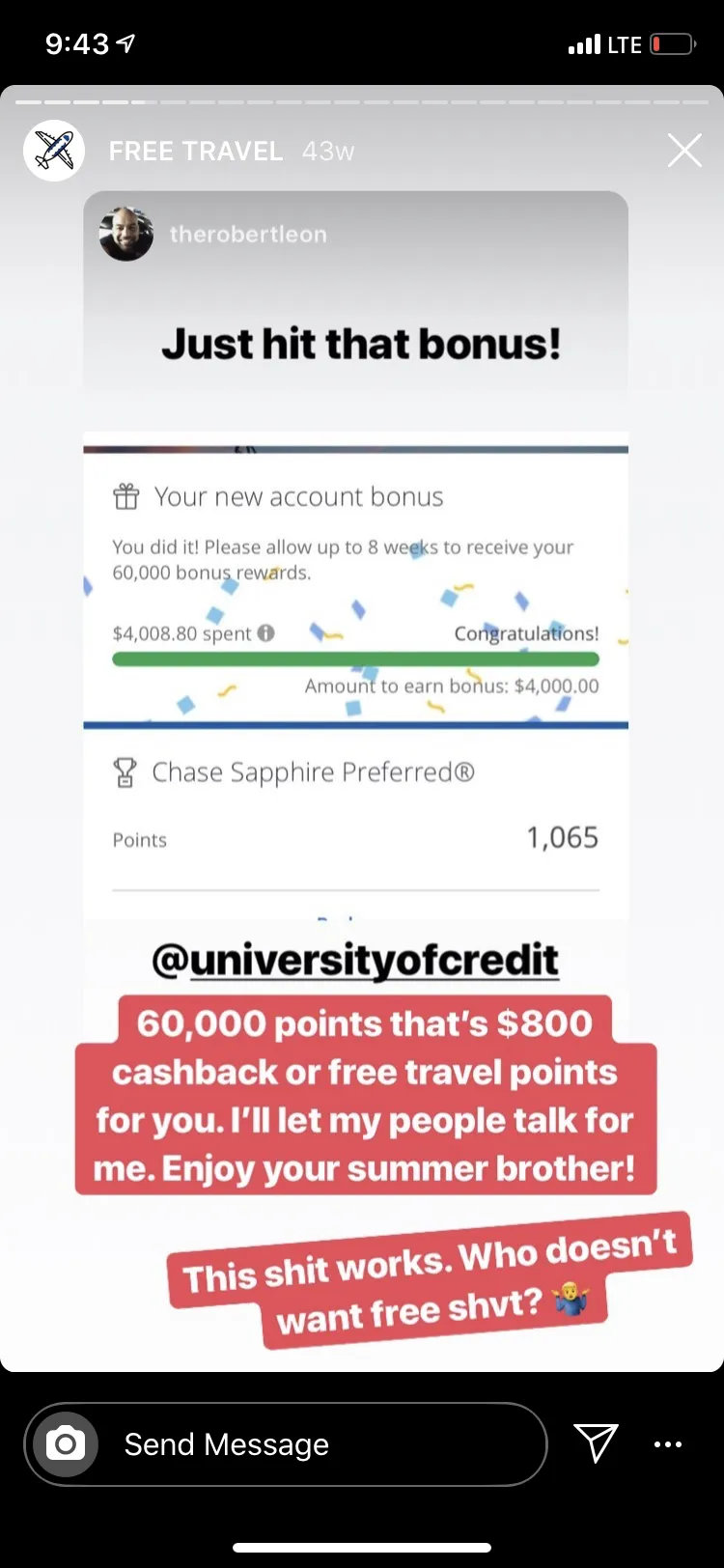The width and height of the screenshot is (724, 1568).
Task: Share this story via paper plane icon
Action: pyautogui.click(x=596, y=1443)
